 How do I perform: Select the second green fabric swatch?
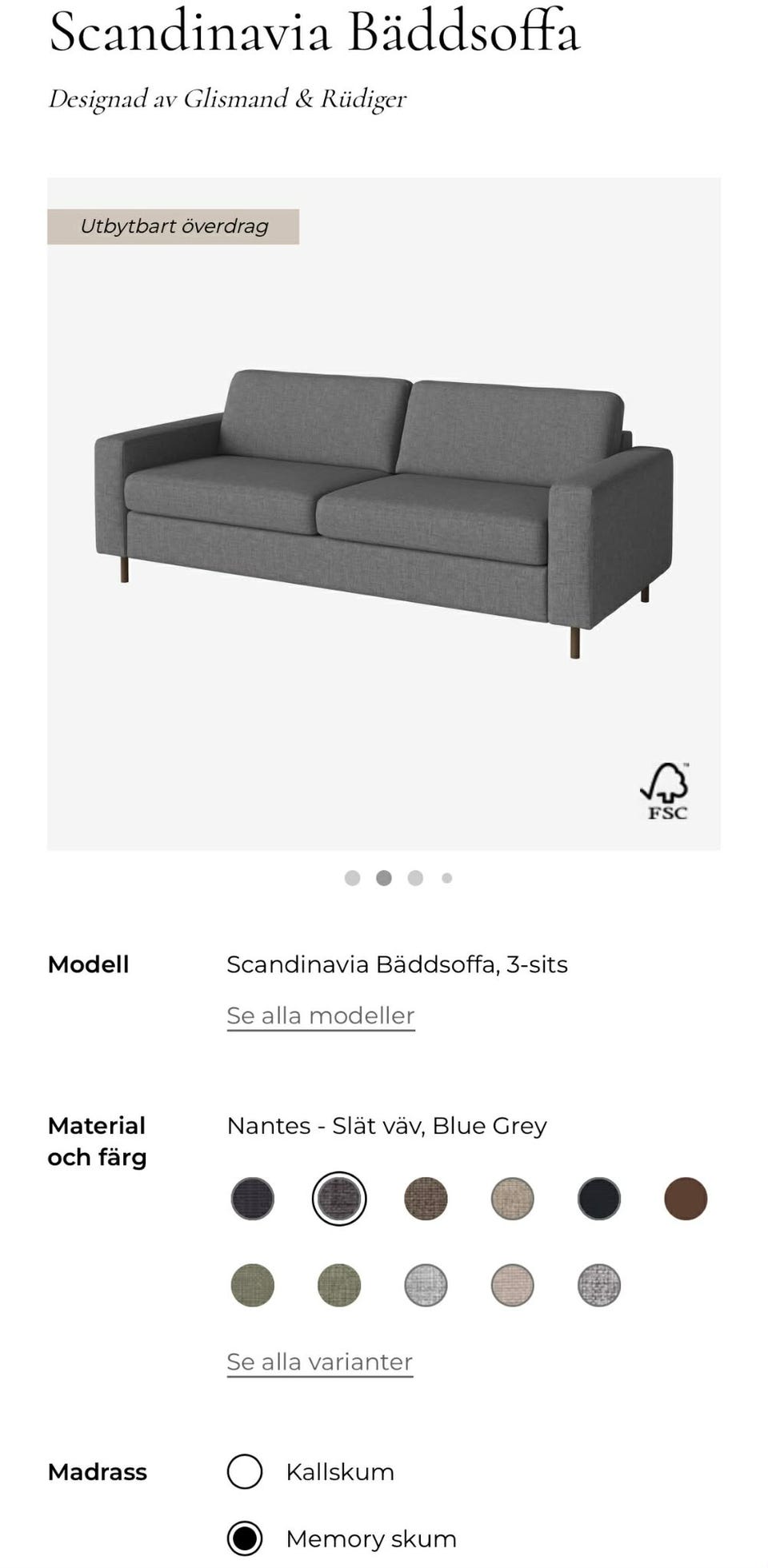pos(338,1285)
